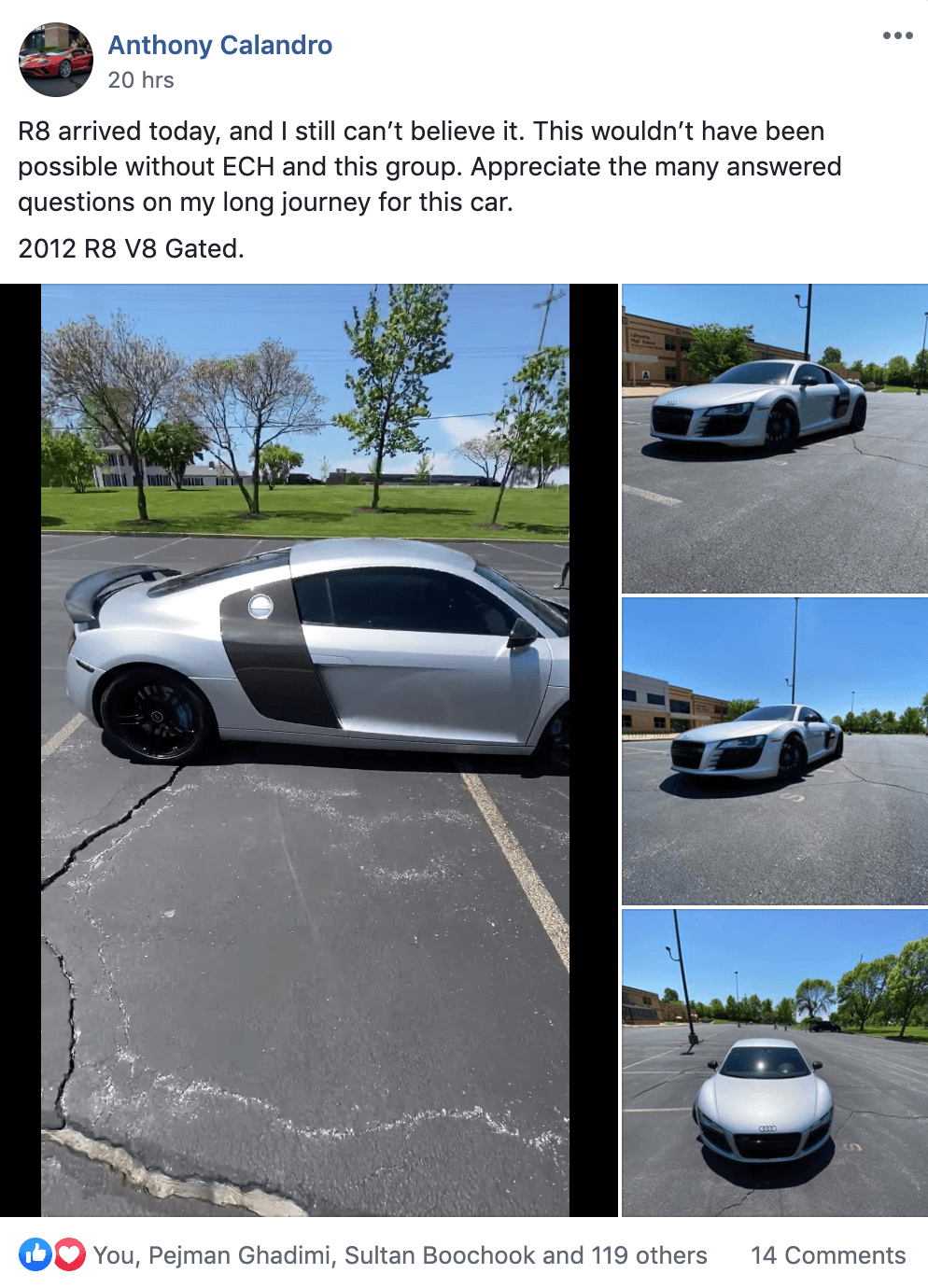Viewport: 928px width, 1288px height.
Task: Open the post's three-dot options menu
Action: [897, 35]
